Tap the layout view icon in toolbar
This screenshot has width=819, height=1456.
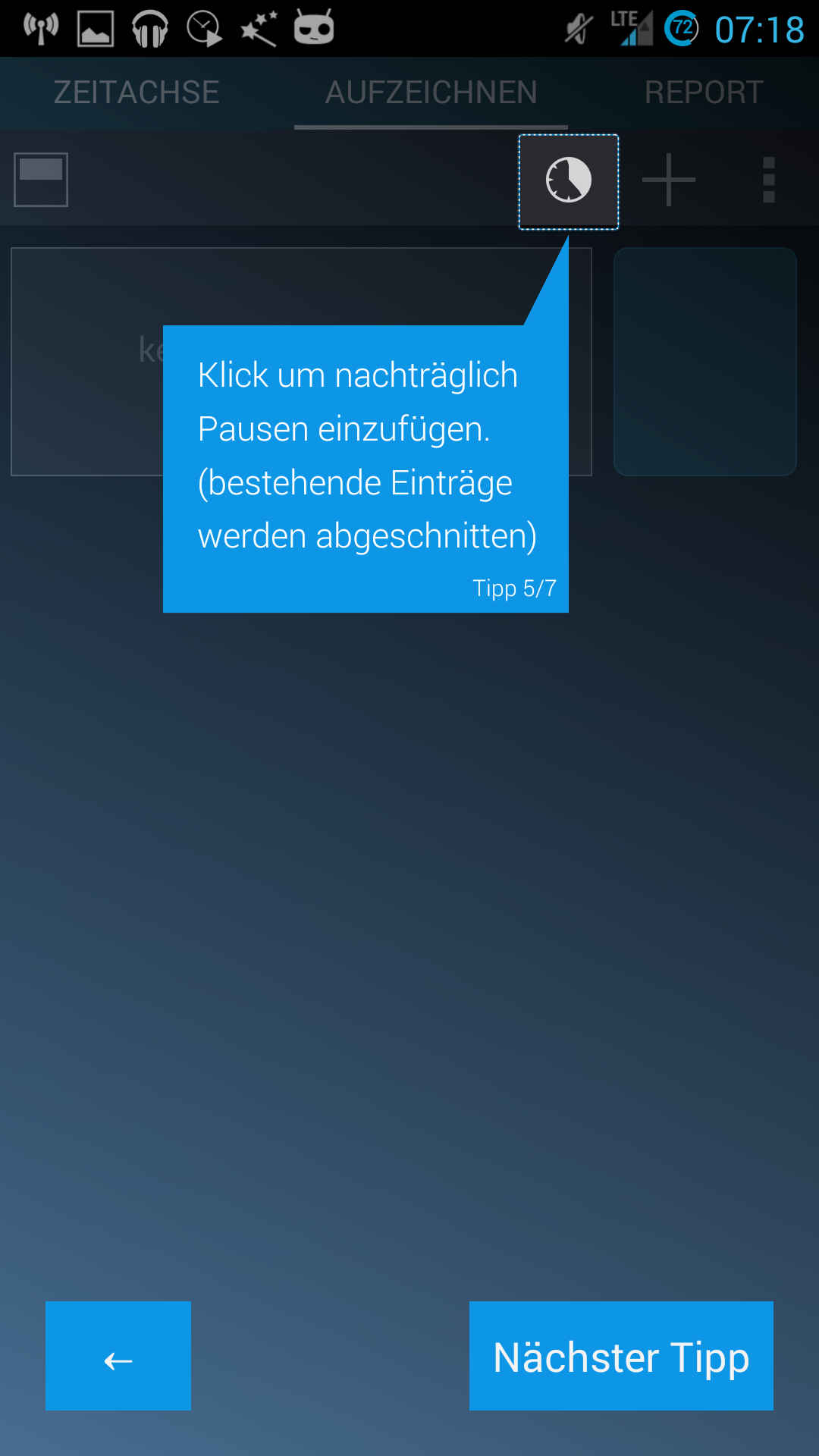coord(41,180)
